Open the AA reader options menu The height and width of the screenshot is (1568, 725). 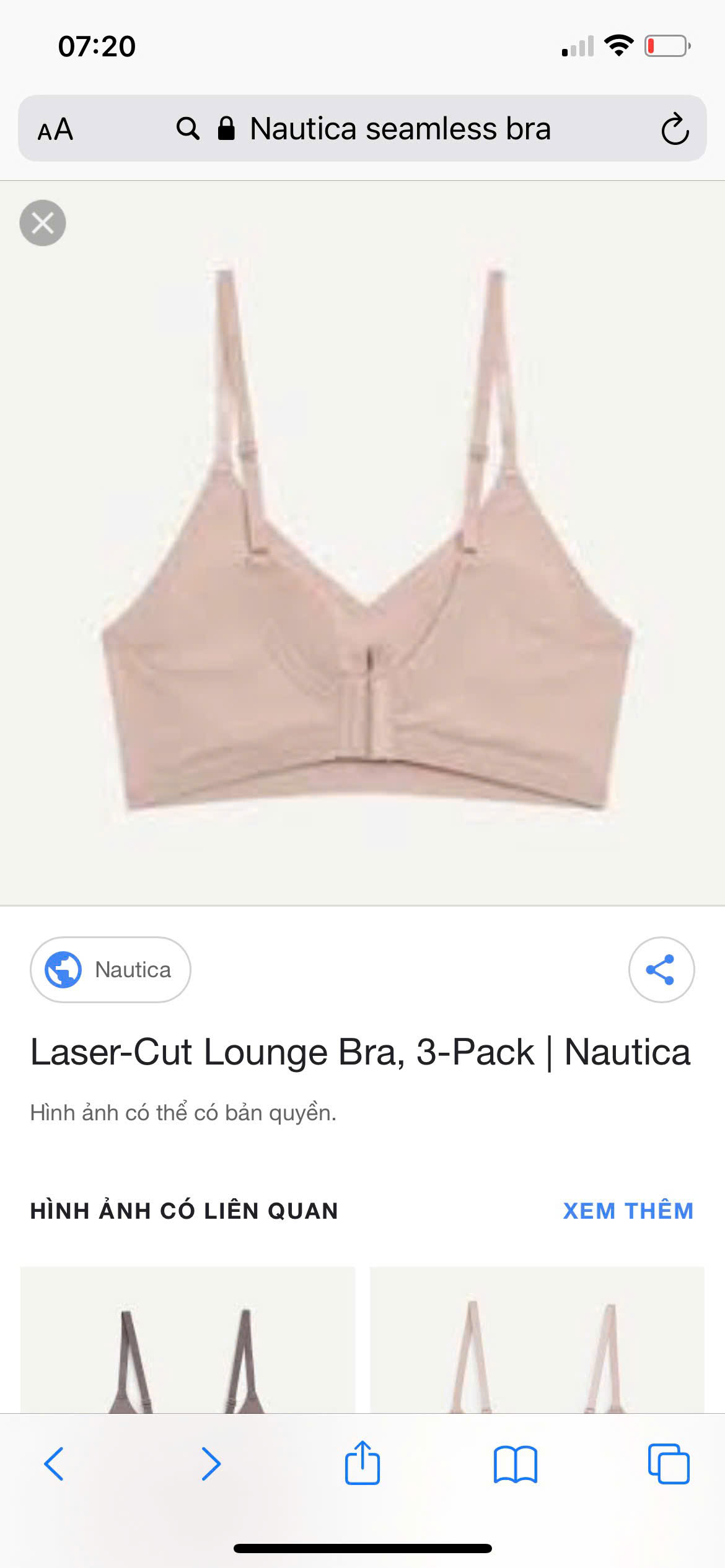point(56,129)
